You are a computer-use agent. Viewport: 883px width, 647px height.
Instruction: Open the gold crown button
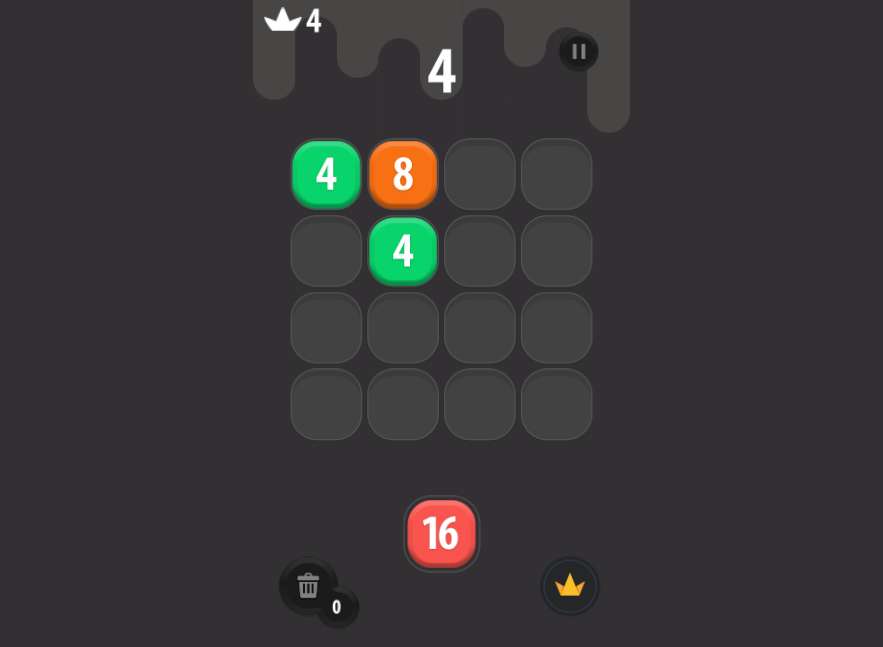click(570, 586)
